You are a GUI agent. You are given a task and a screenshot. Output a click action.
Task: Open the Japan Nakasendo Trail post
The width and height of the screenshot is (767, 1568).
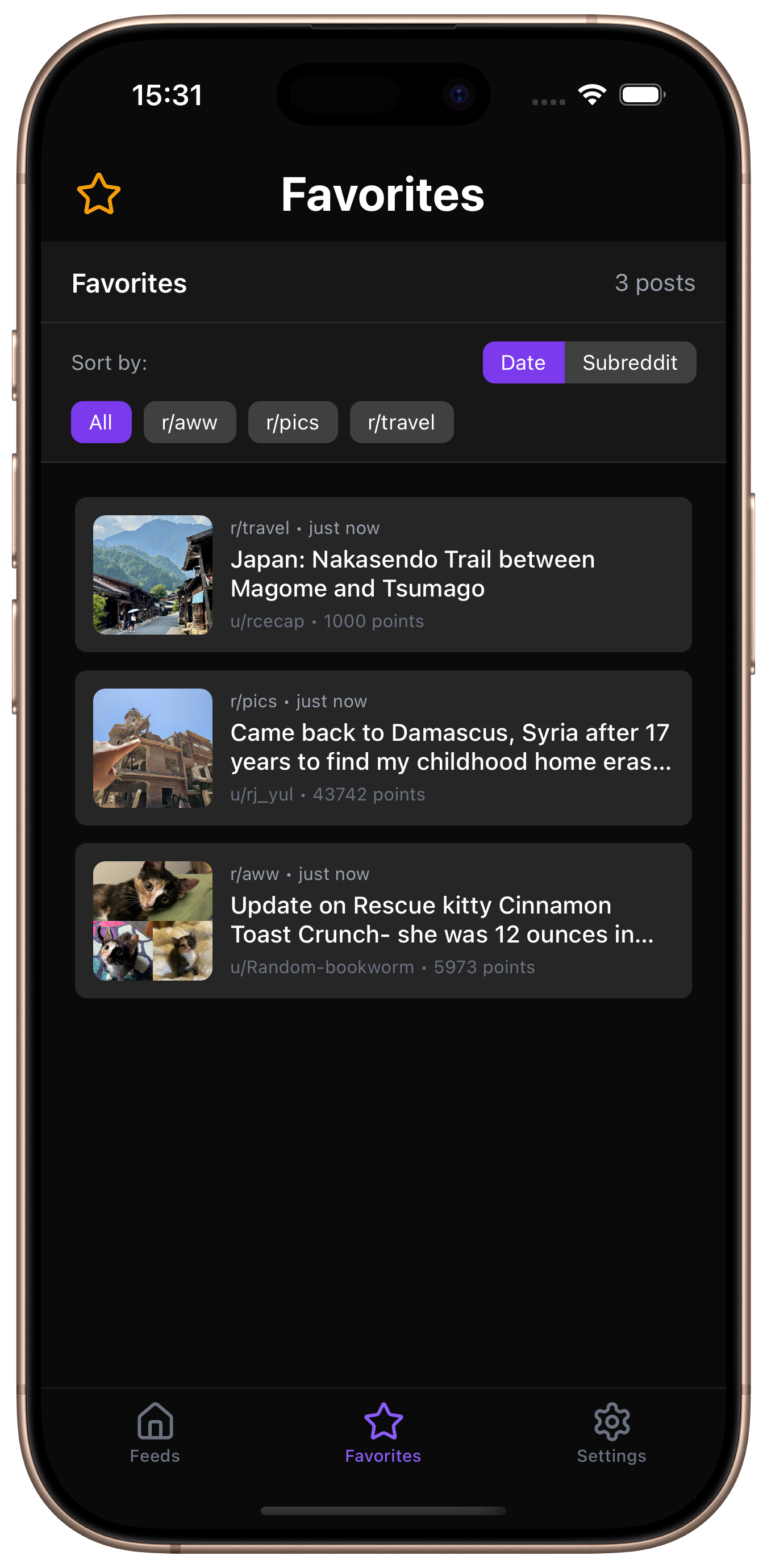(x=412, y=573)
